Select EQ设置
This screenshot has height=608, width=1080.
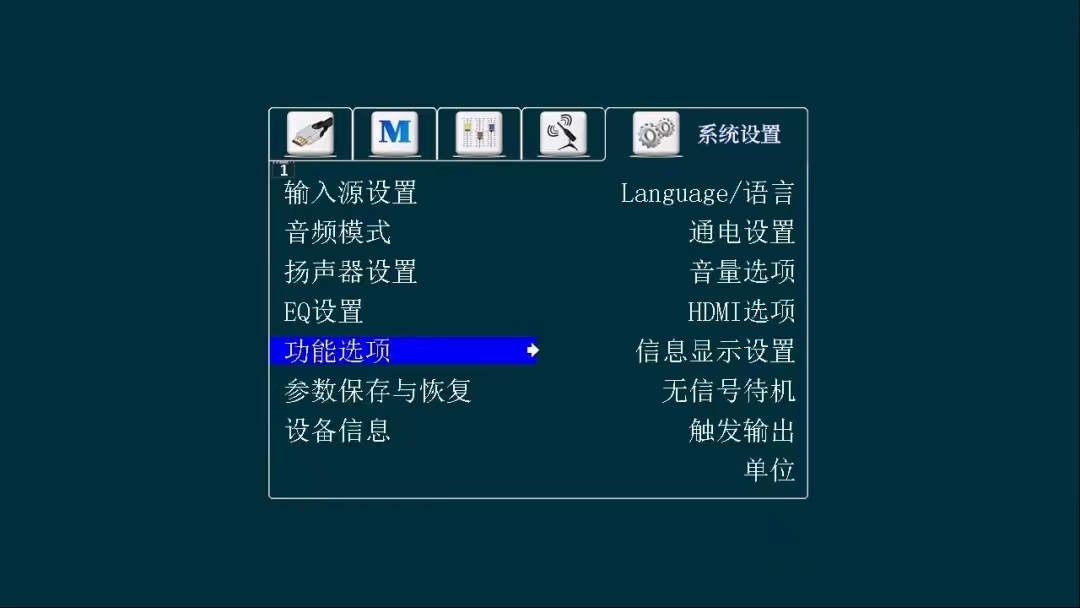[x=324, y=312]
